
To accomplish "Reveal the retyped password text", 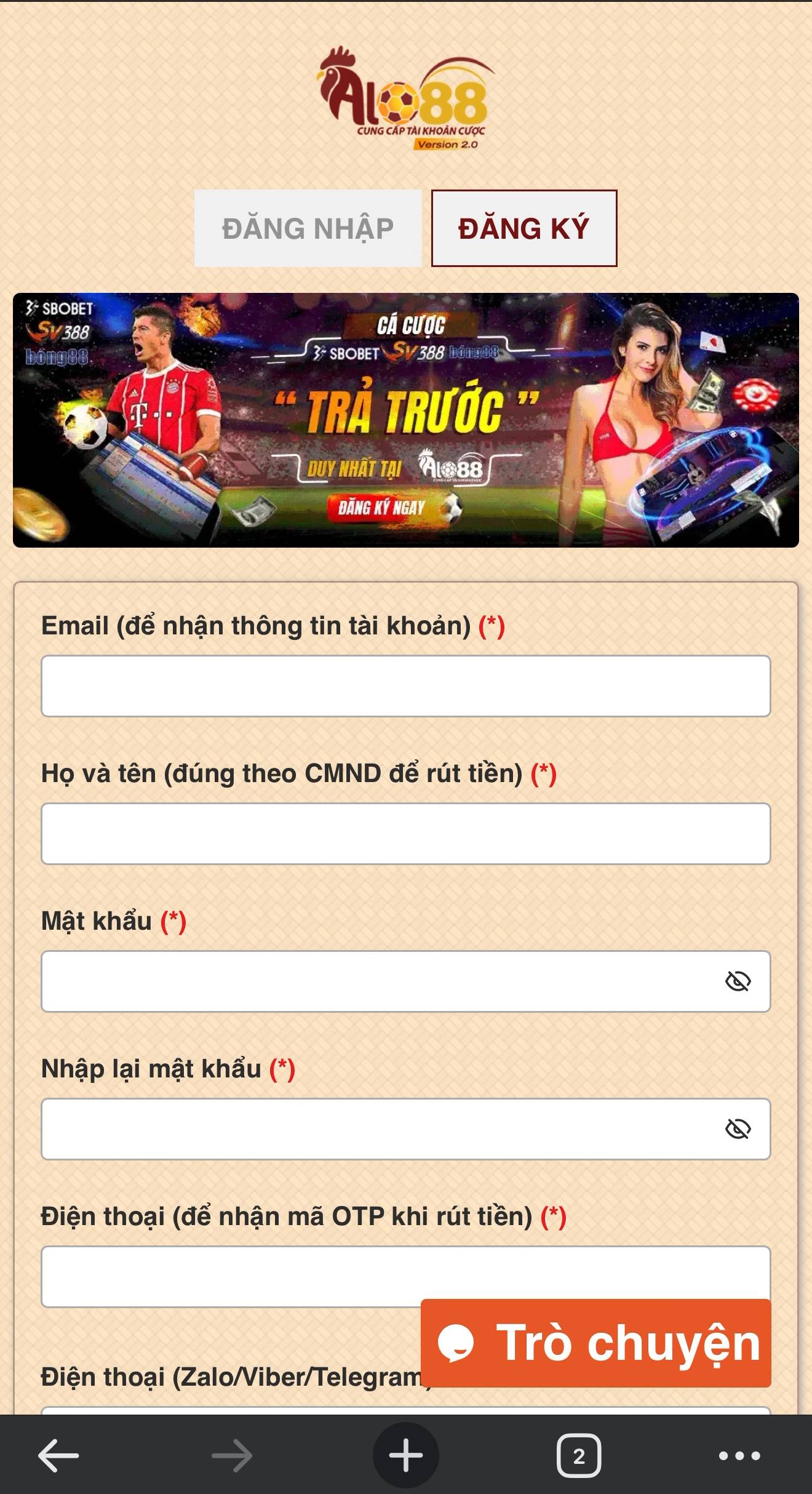I will (738, 1129).
